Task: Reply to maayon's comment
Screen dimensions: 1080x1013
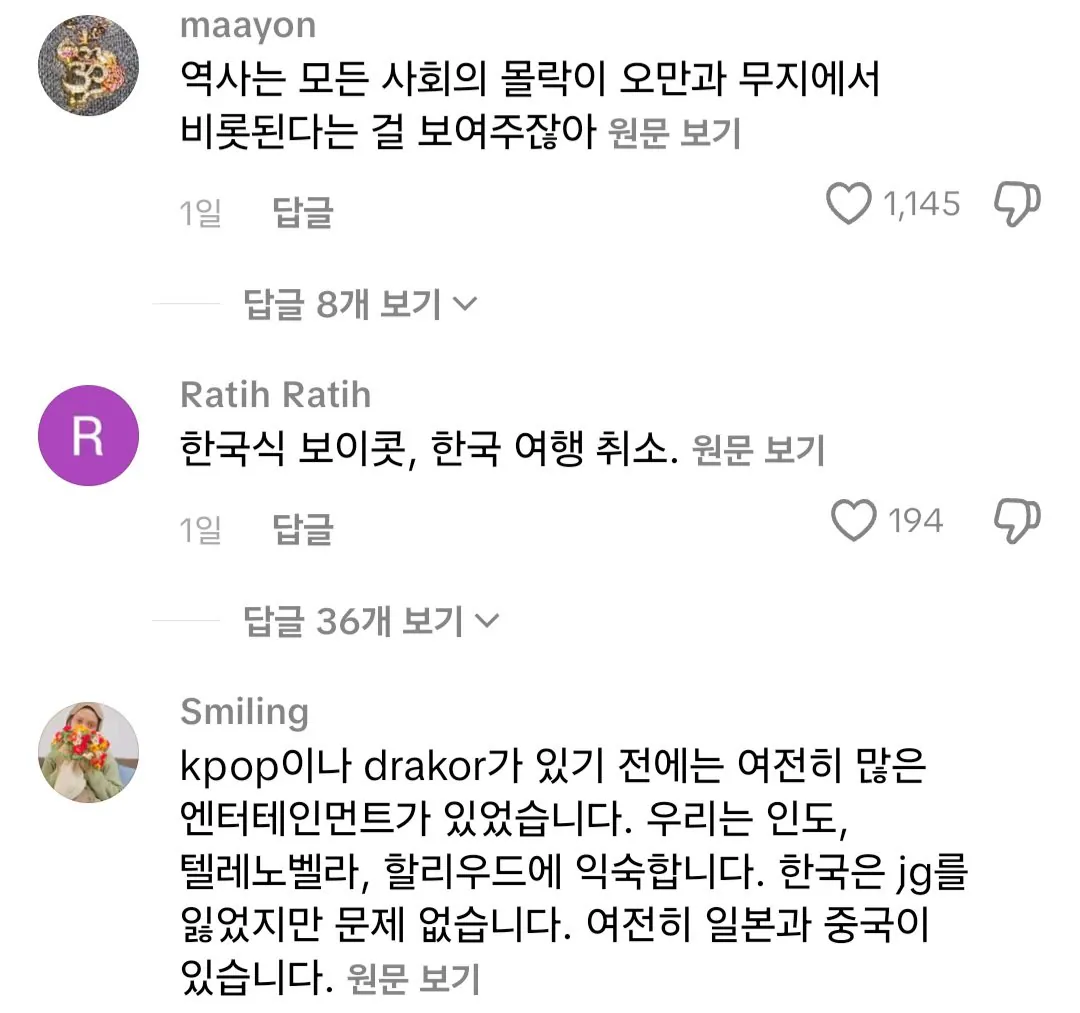Action: click(x=302, y=213)
